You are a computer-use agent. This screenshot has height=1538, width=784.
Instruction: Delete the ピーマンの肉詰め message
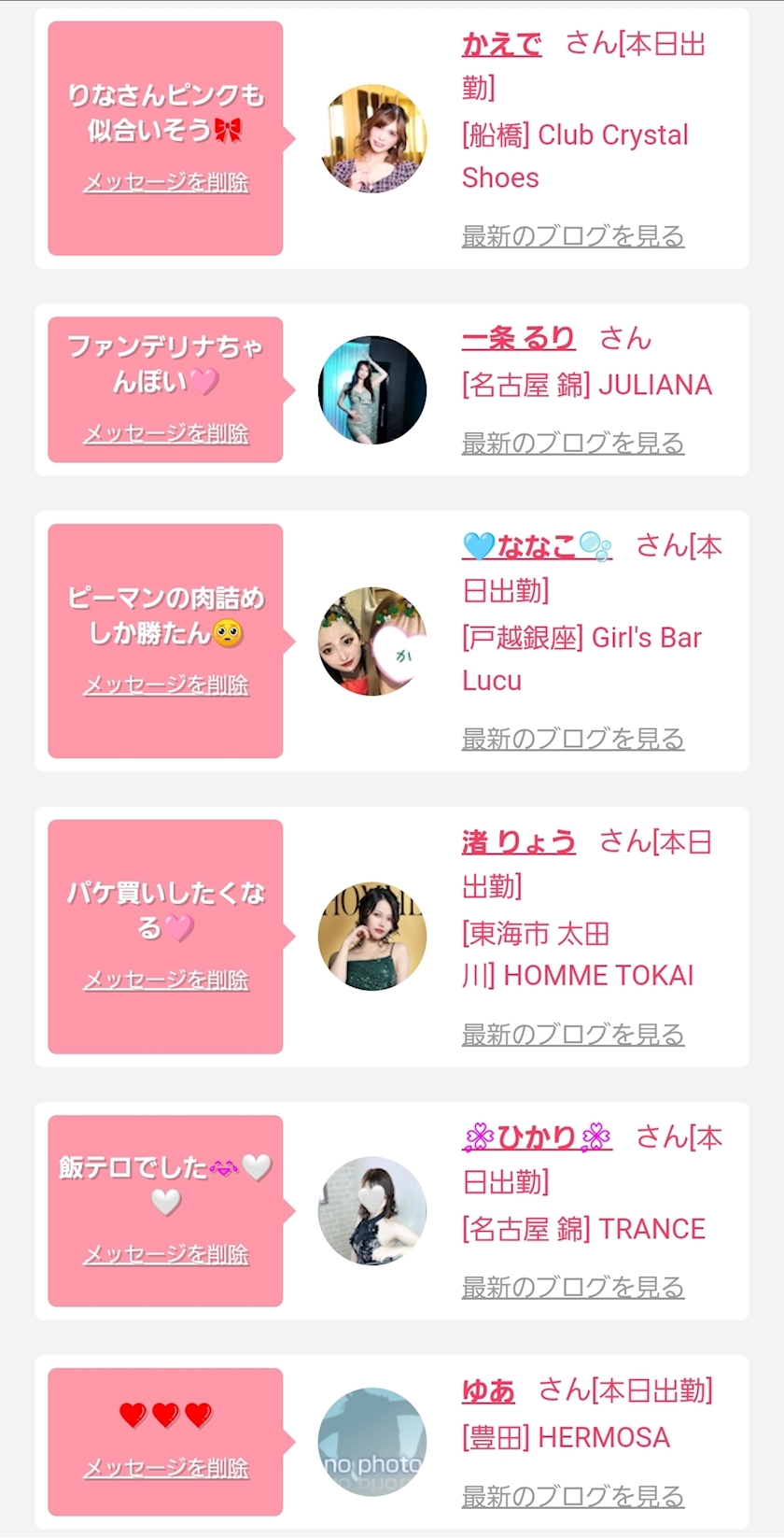pos(166,684)
